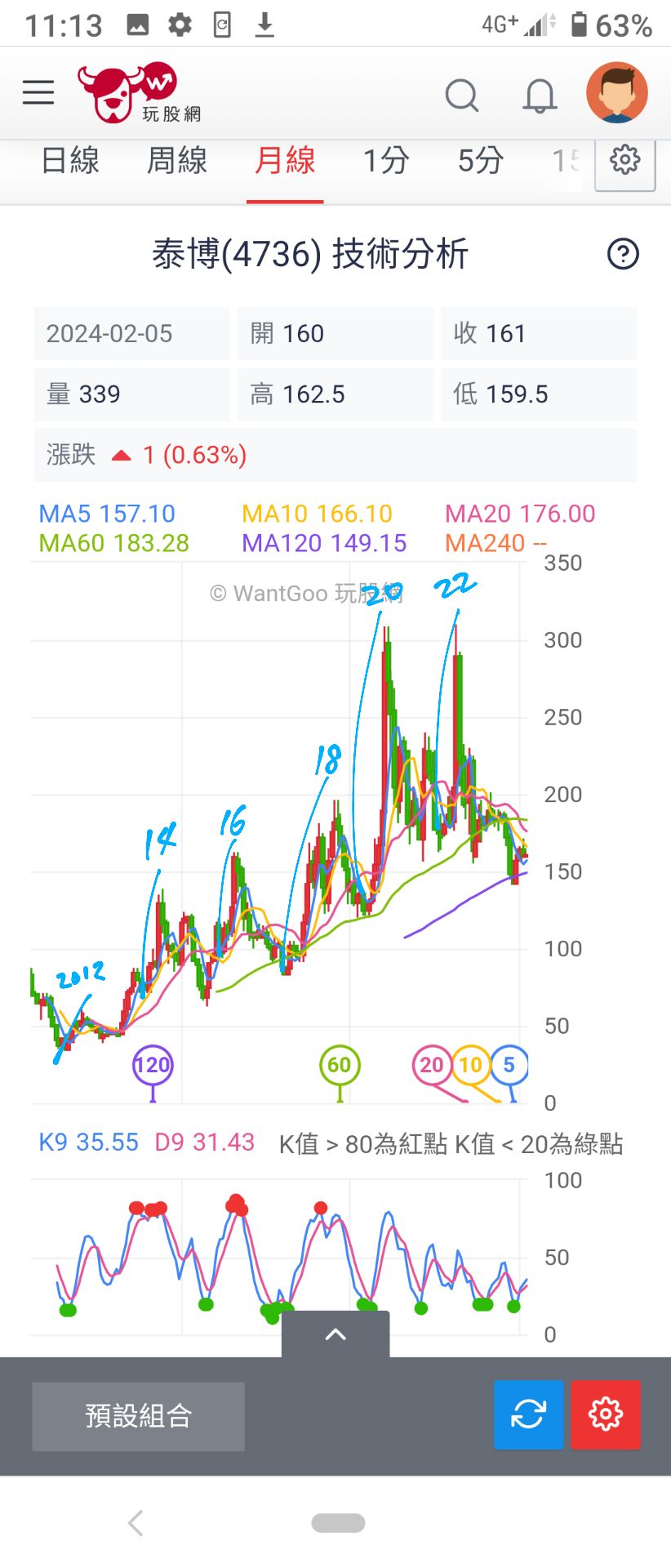Refresh the chart with the blue button
Image resolution: width=671 pixels, height=1568 pixels.
pyautogui.click(x=528, y=1414)
